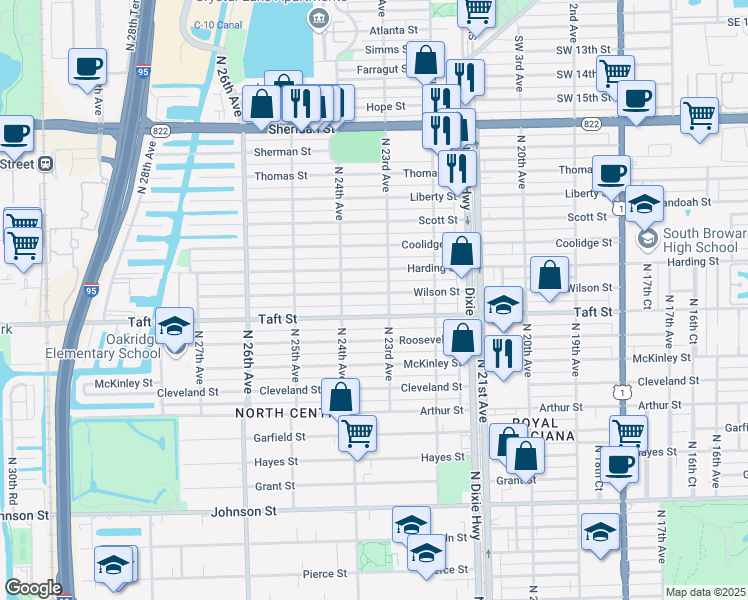Select the coffee marker beside Thomas St

point(611,173)
